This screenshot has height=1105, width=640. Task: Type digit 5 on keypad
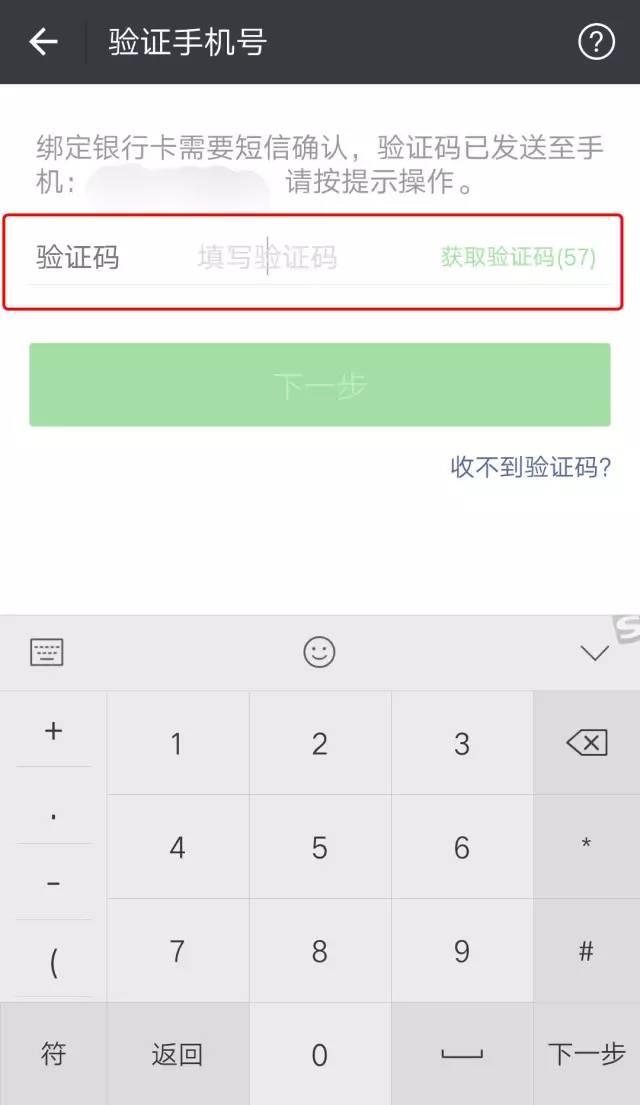pyautogui.click(x=320, y=847)
